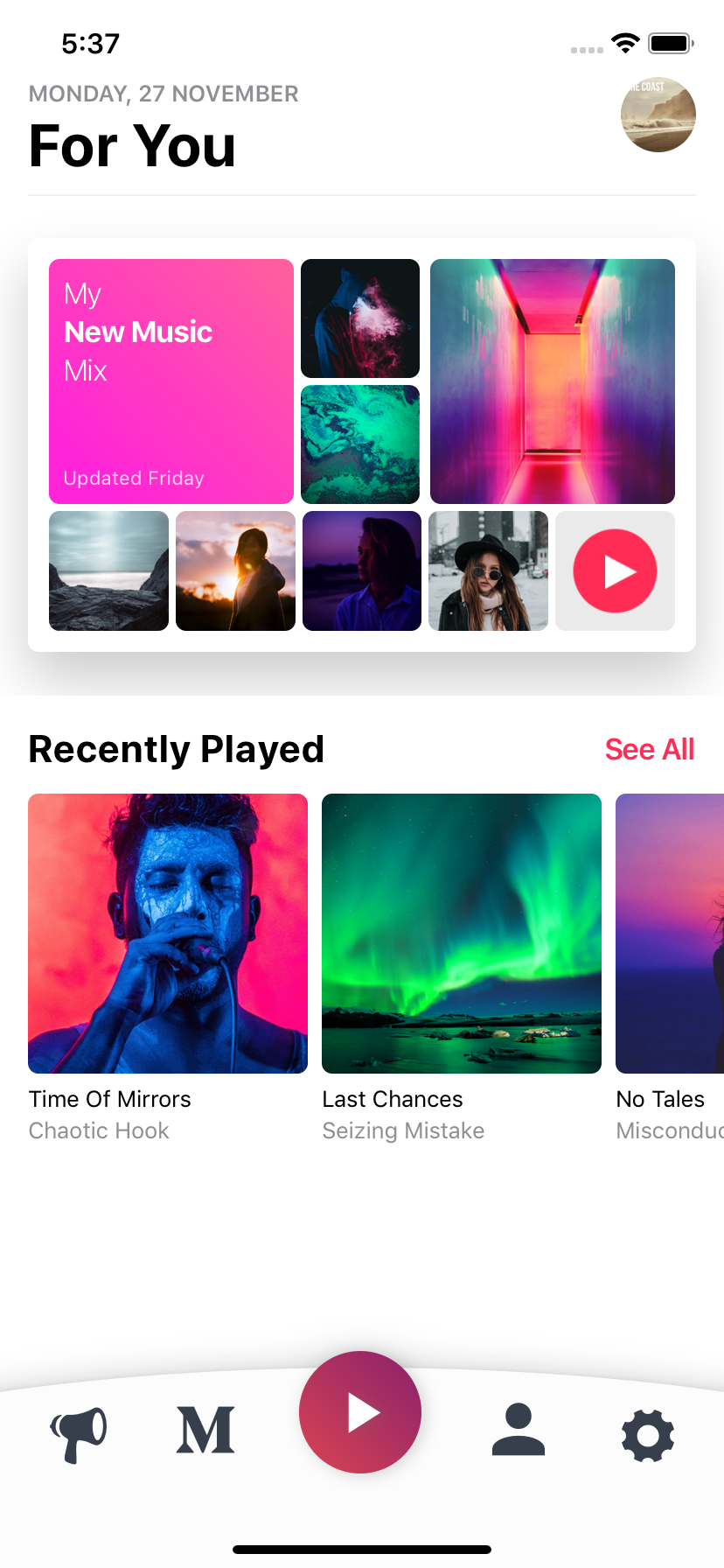Open the woman with hat cover
724x1568 pixels.
488,571
